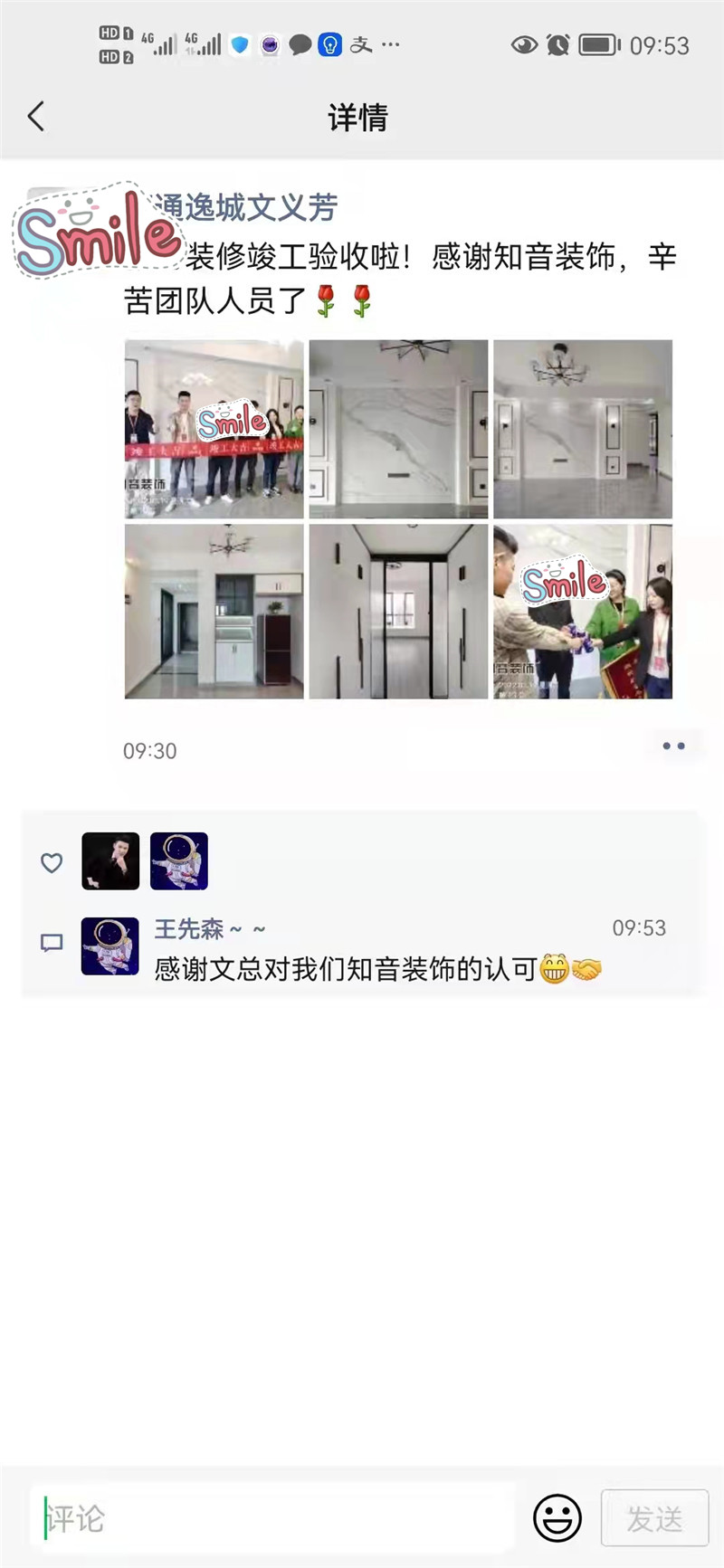This screenshot has height=1568, width=724.
Task: Open 王先森's profile from comment name
Action: click(x=189, y=928)
